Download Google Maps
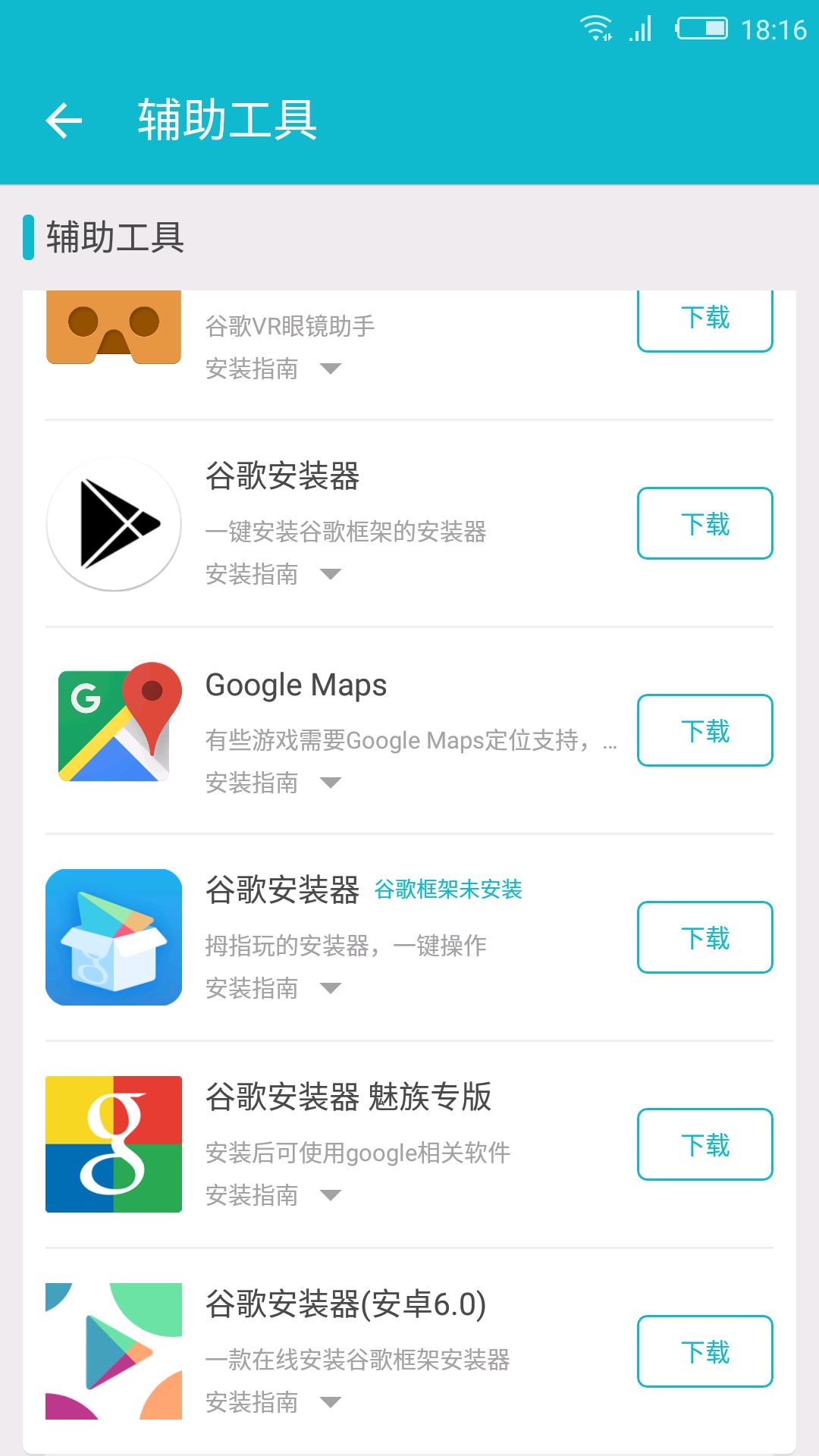 [x=704, y=730]
